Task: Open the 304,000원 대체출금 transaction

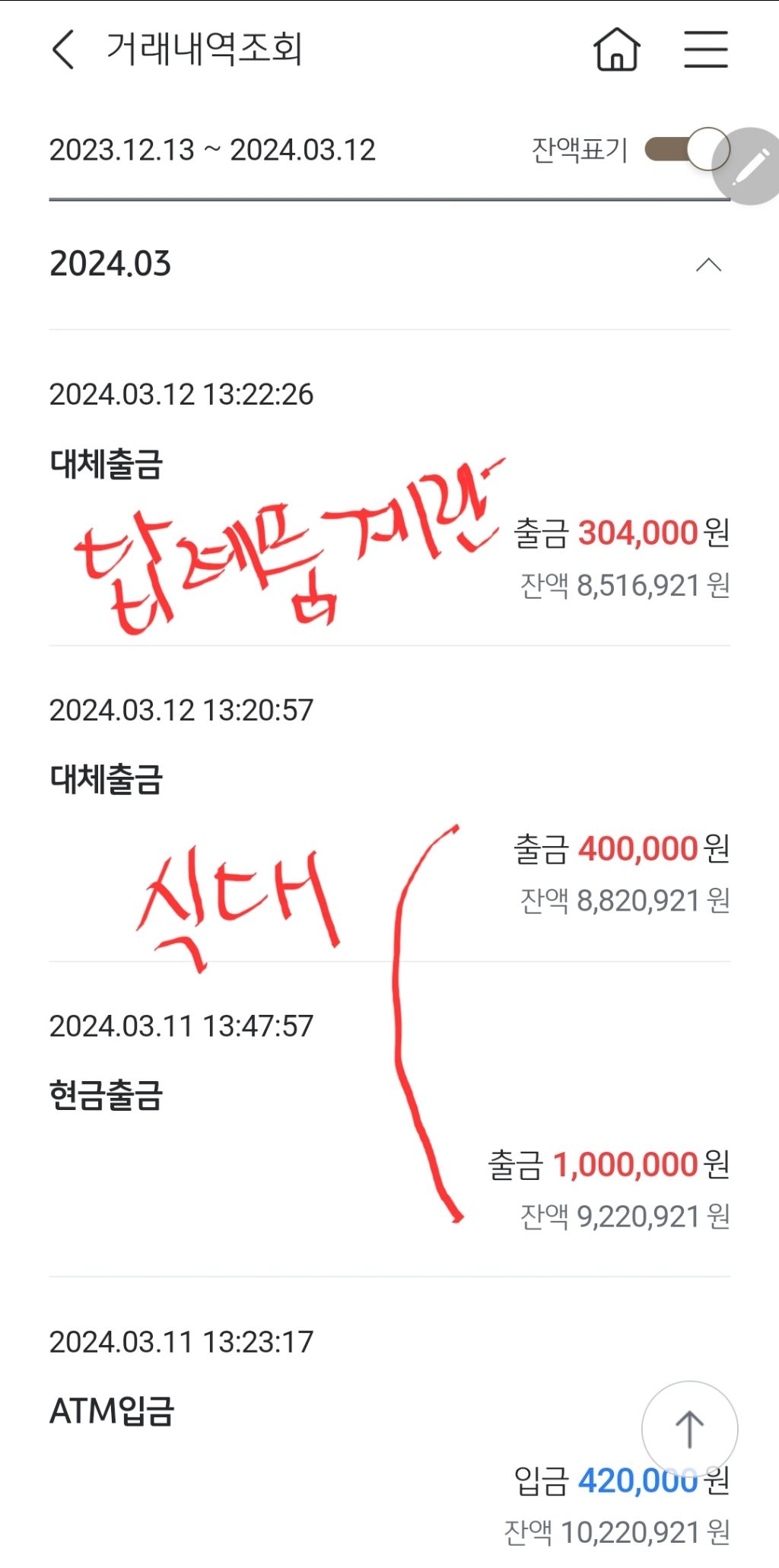Action: pos(389,487)
